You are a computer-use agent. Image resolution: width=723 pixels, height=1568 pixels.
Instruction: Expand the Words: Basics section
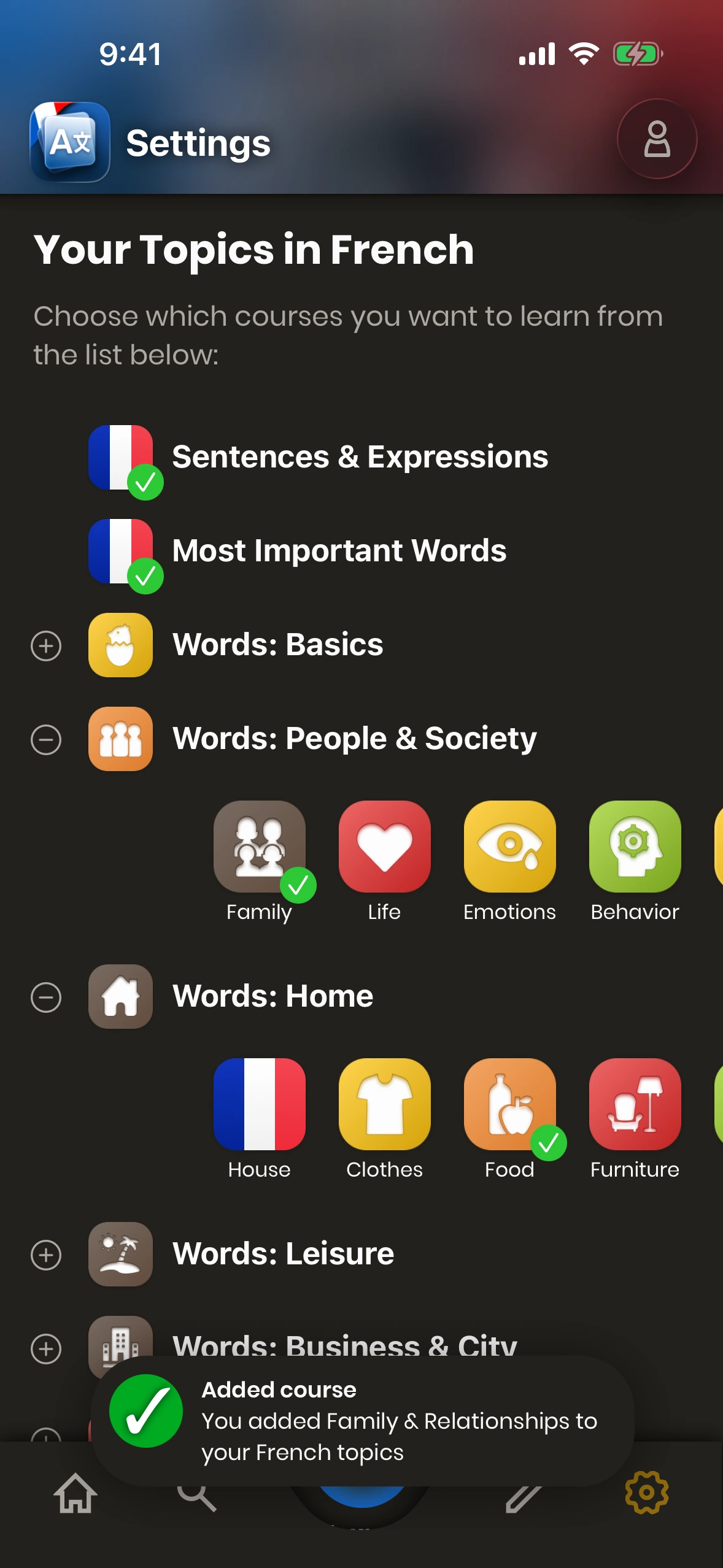point(46,645)
